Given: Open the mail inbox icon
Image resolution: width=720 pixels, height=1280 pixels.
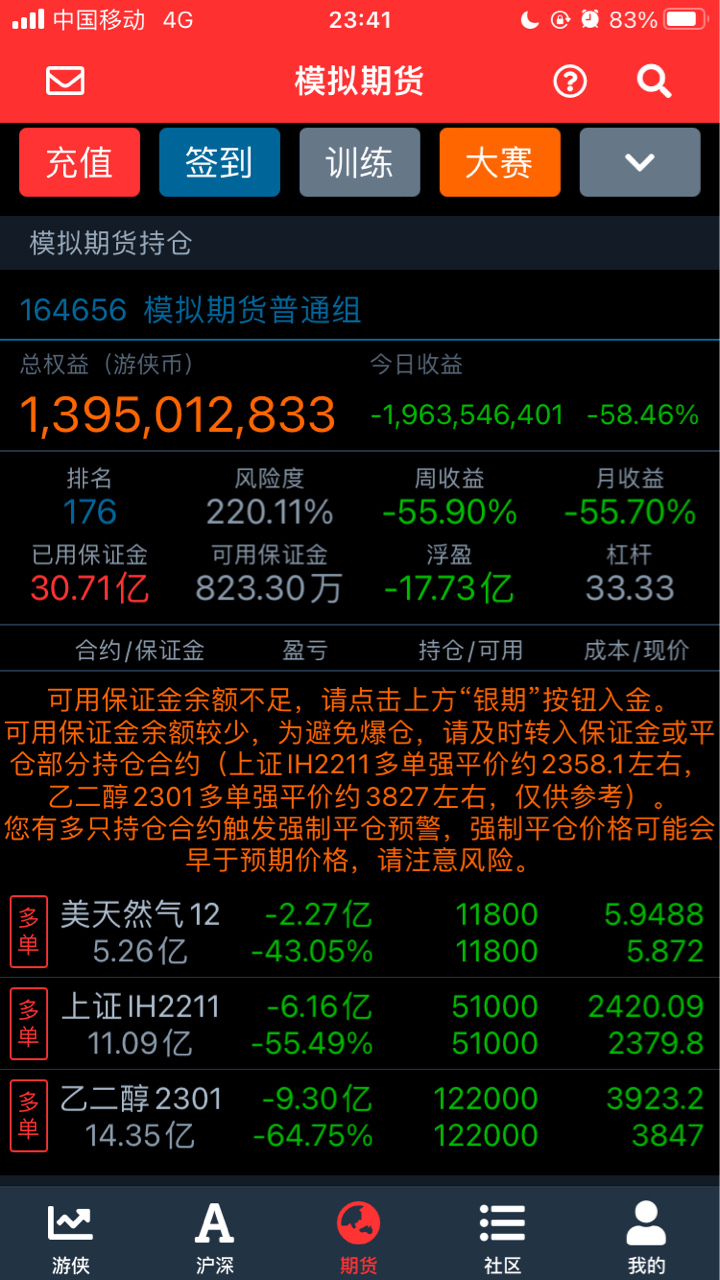Looking at the screenshot, I should [x=66, y=81].
